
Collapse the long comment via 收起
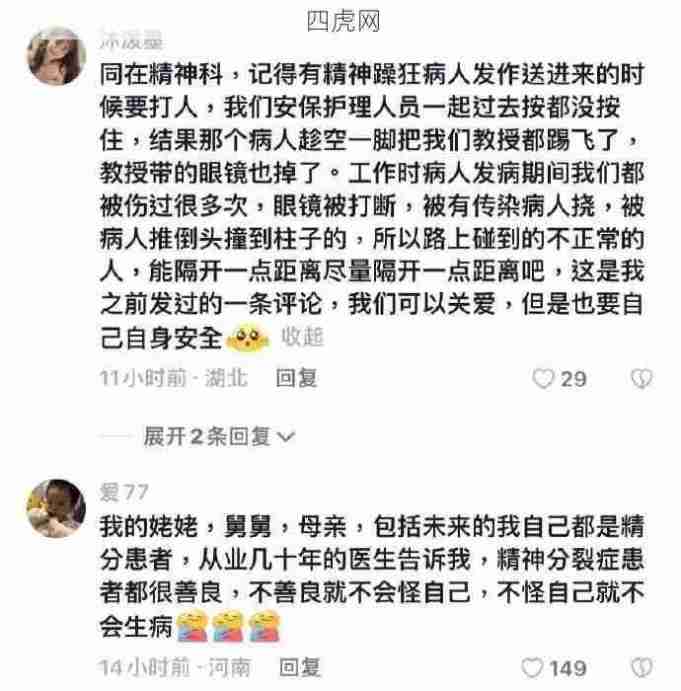point(302,337)
